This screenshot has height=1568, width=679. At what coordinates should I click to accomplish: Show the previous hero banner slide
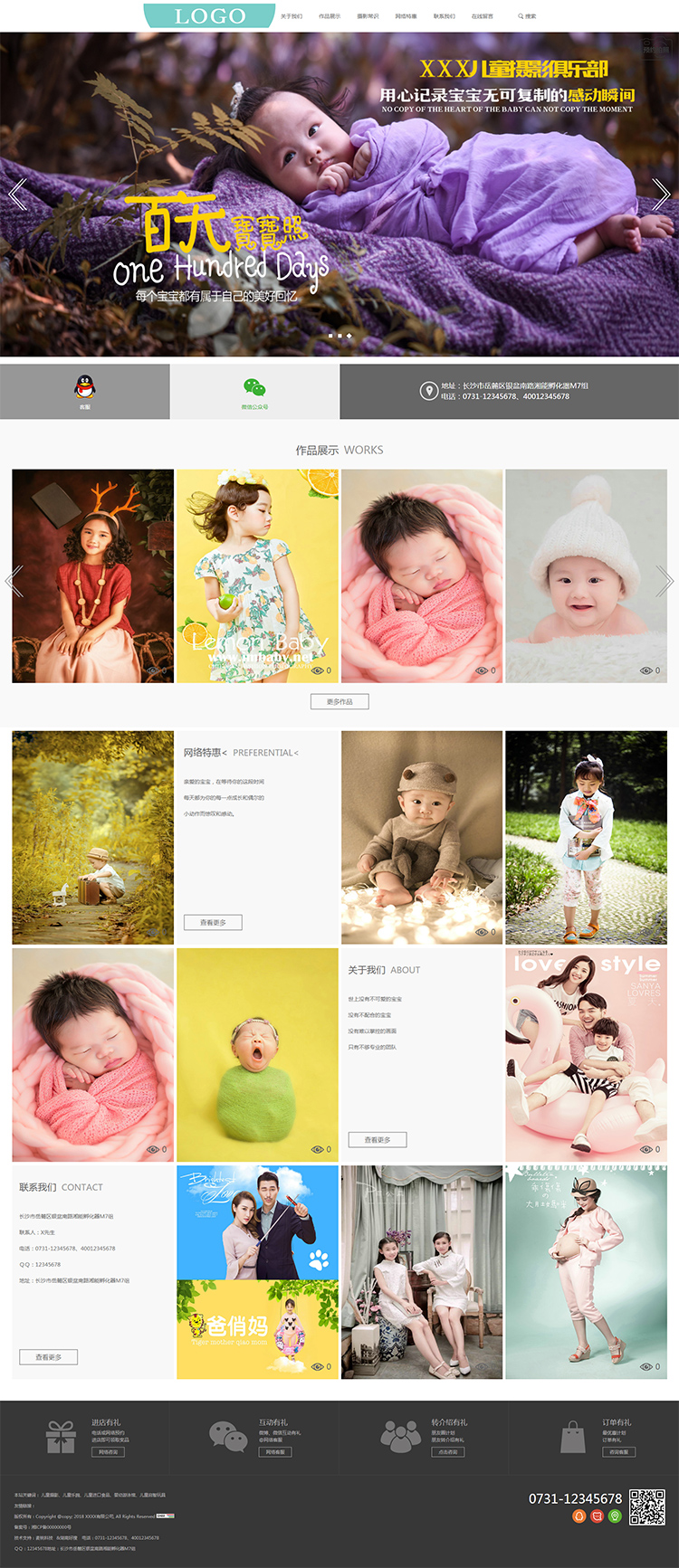point(17,194)
